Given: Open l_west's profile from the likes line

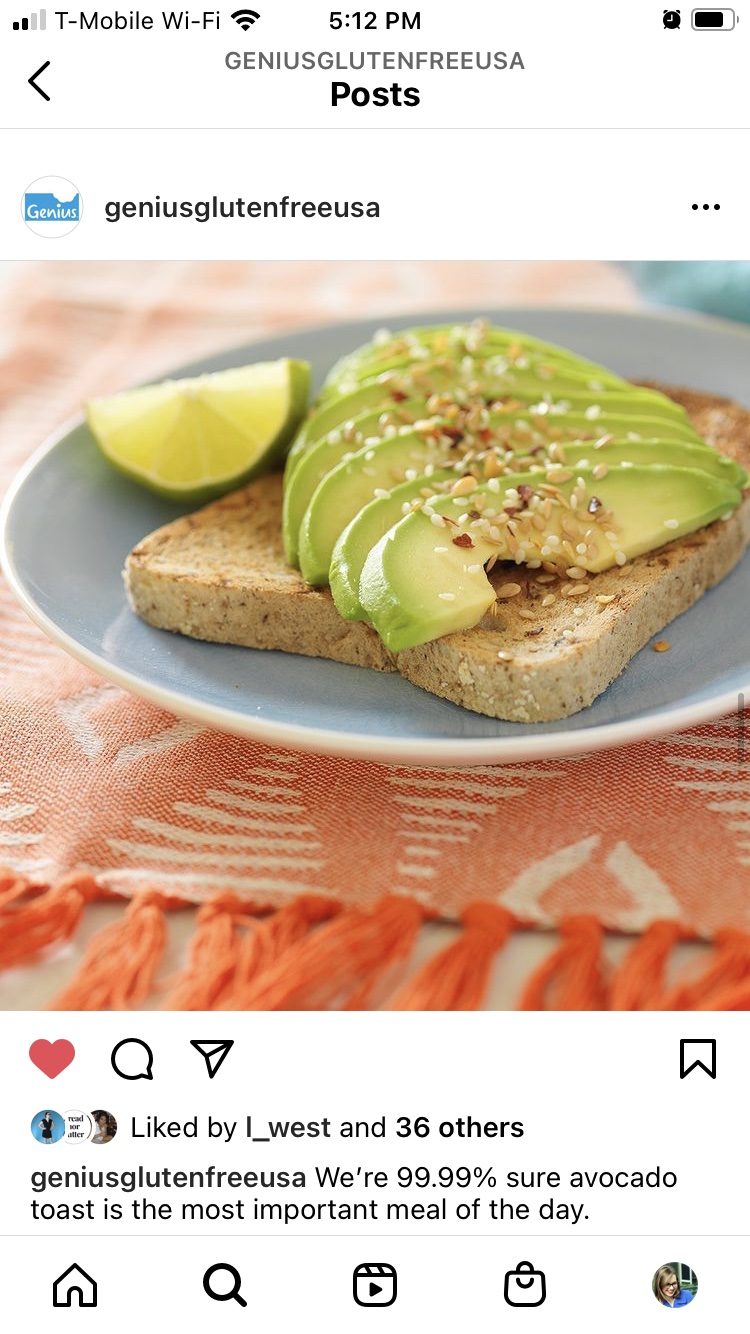Looking at the screenshot, I should tap(288, 1128).
